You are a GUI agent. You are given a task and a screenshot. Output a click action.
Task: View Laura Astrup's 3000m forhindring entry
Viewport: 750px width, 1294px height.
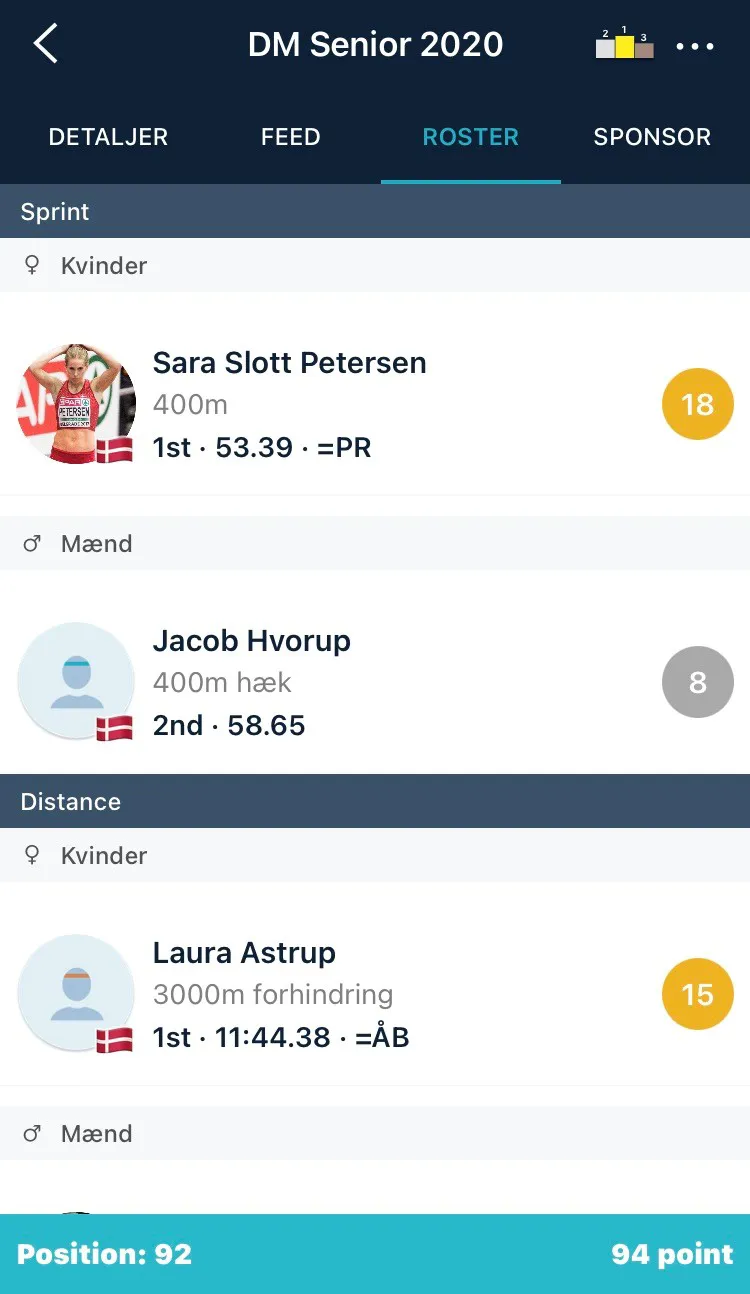coord(375,994)
